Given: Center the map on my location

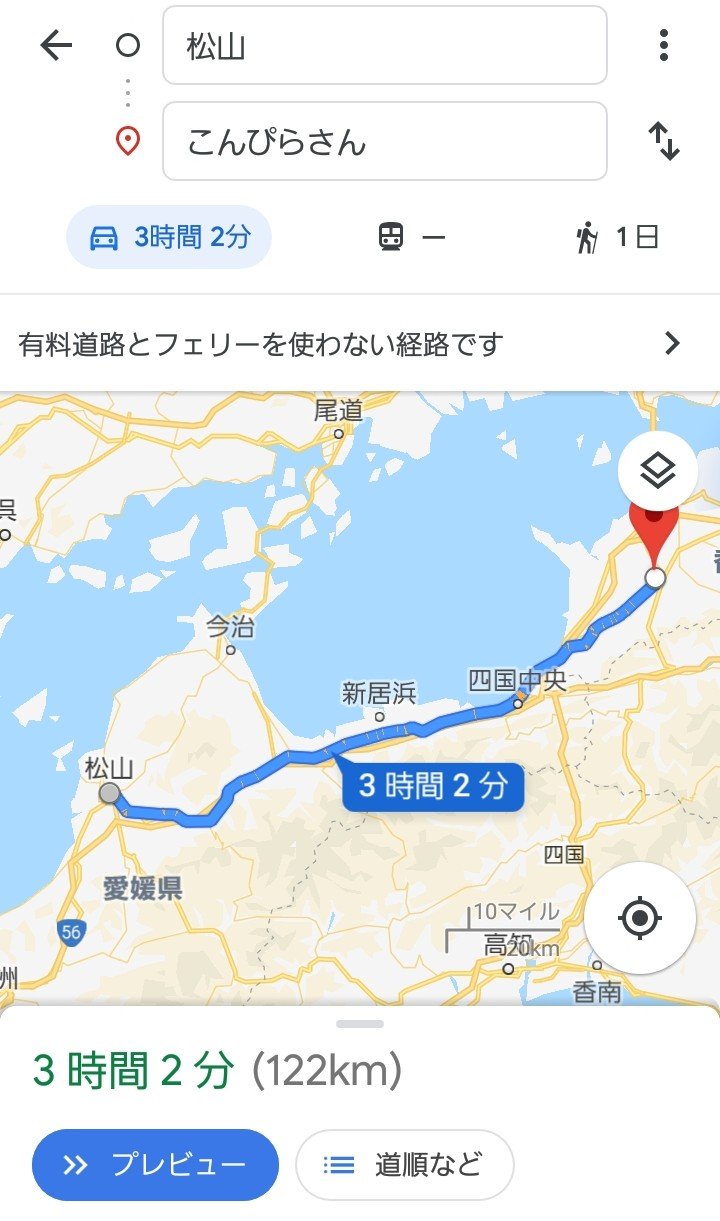Looking at the screenshot, I should point(640,918).
